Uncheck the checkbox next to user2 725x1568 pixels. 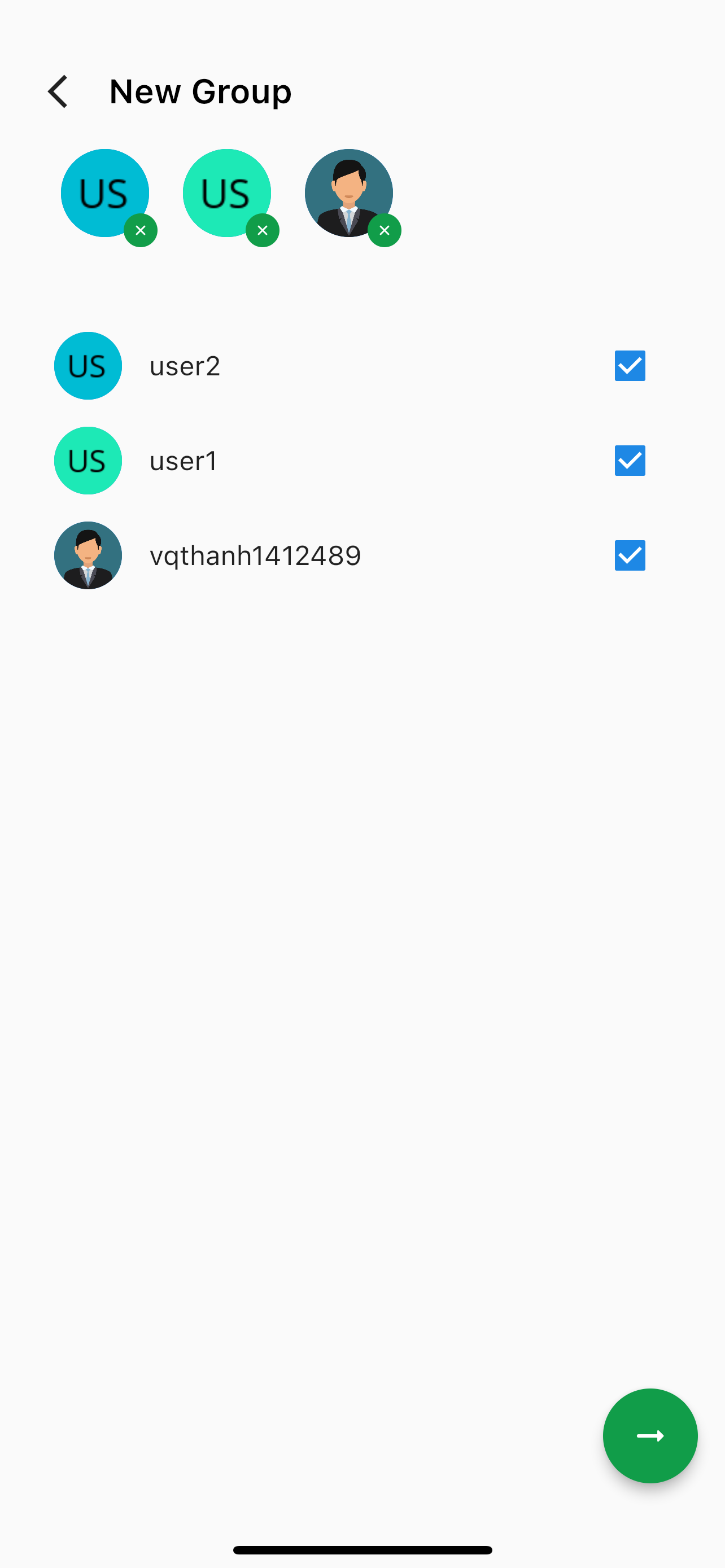point(630,365)
